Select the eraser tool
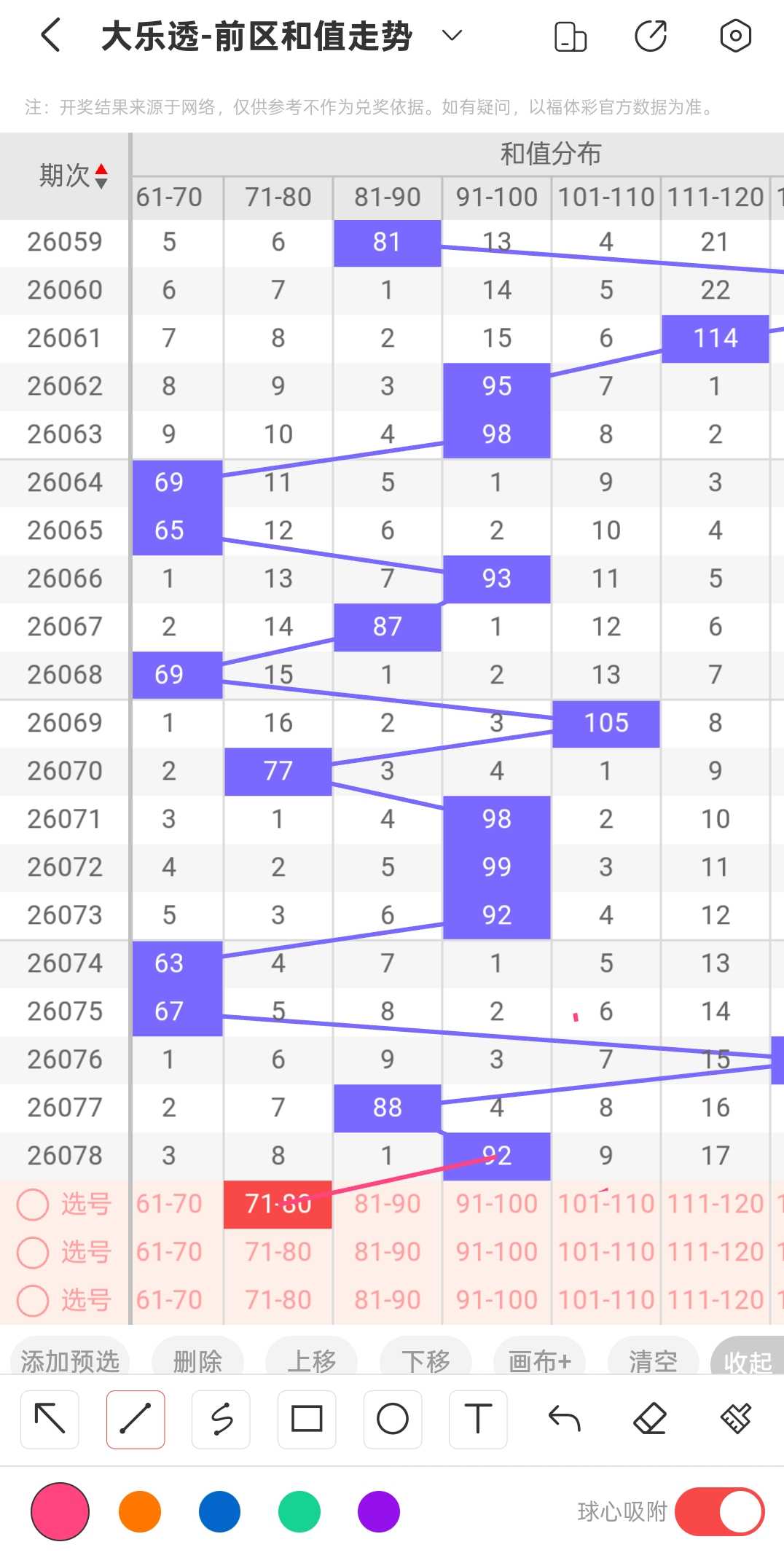Viewport: 784px width, 1558px height. (650, 1419)
